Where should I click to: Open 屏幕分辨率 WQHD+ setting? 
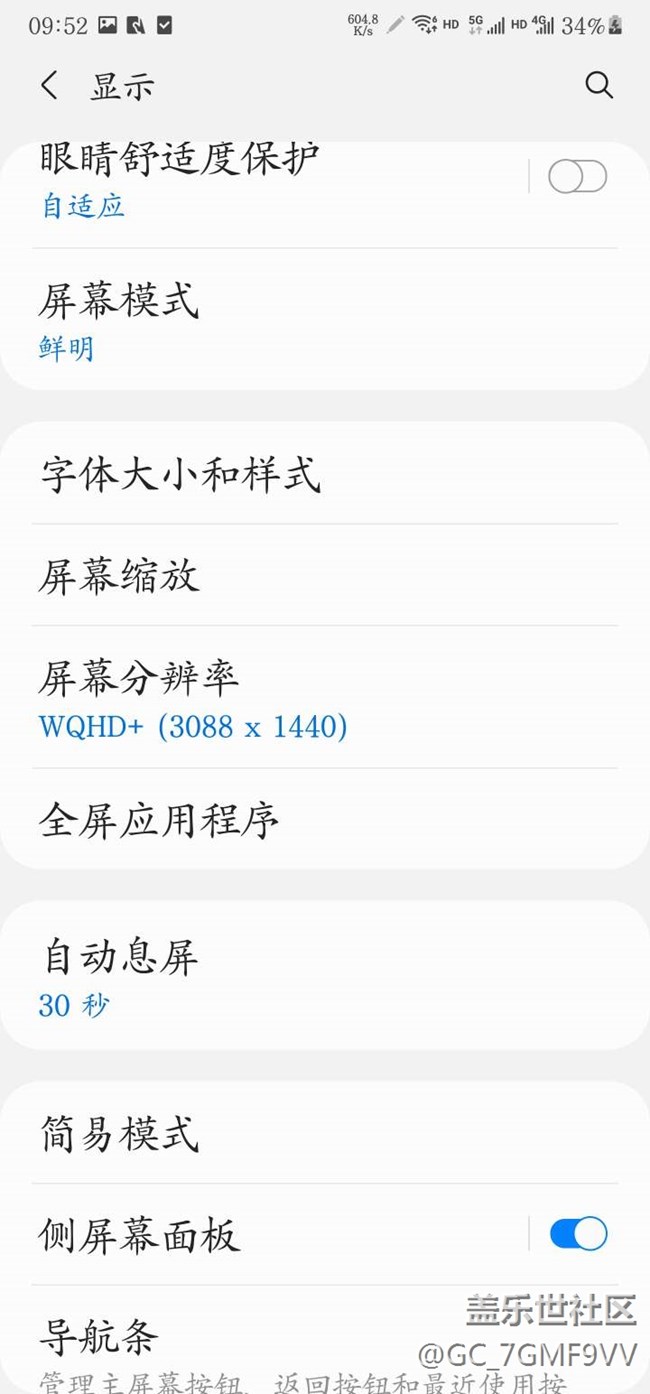point(325,697)
